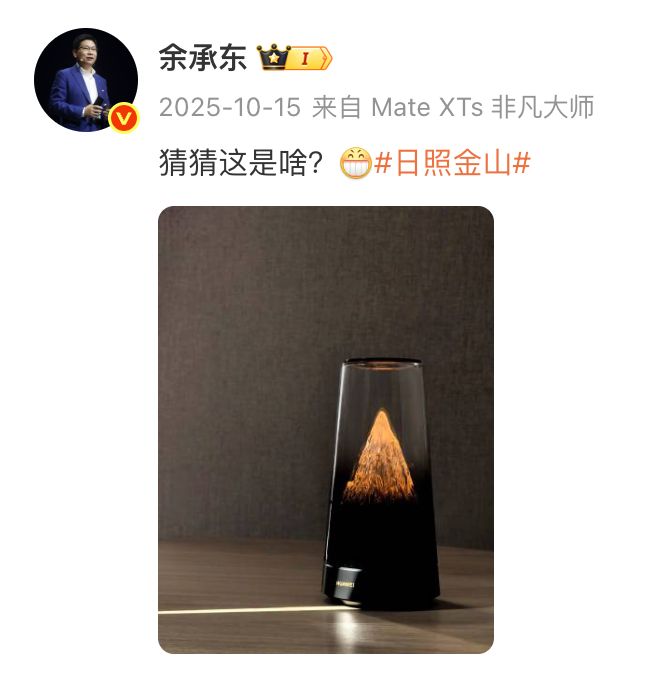
Task: View the post's photo full screen
Action: tap(325, 430)
